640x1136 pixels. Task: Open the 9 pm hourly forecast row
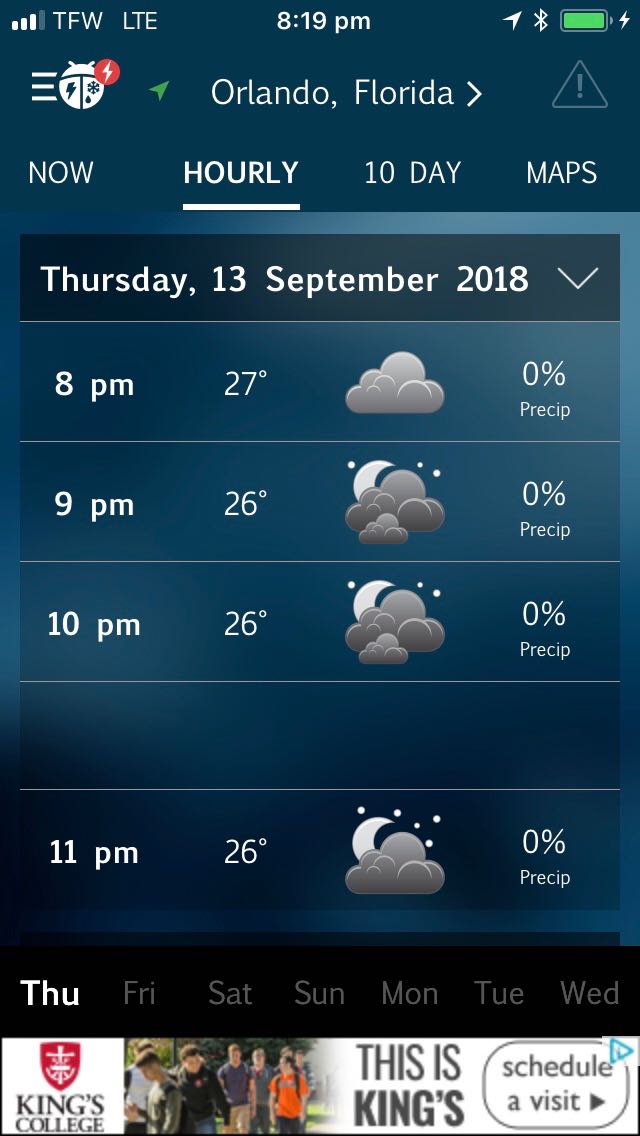tap(320, 502)
